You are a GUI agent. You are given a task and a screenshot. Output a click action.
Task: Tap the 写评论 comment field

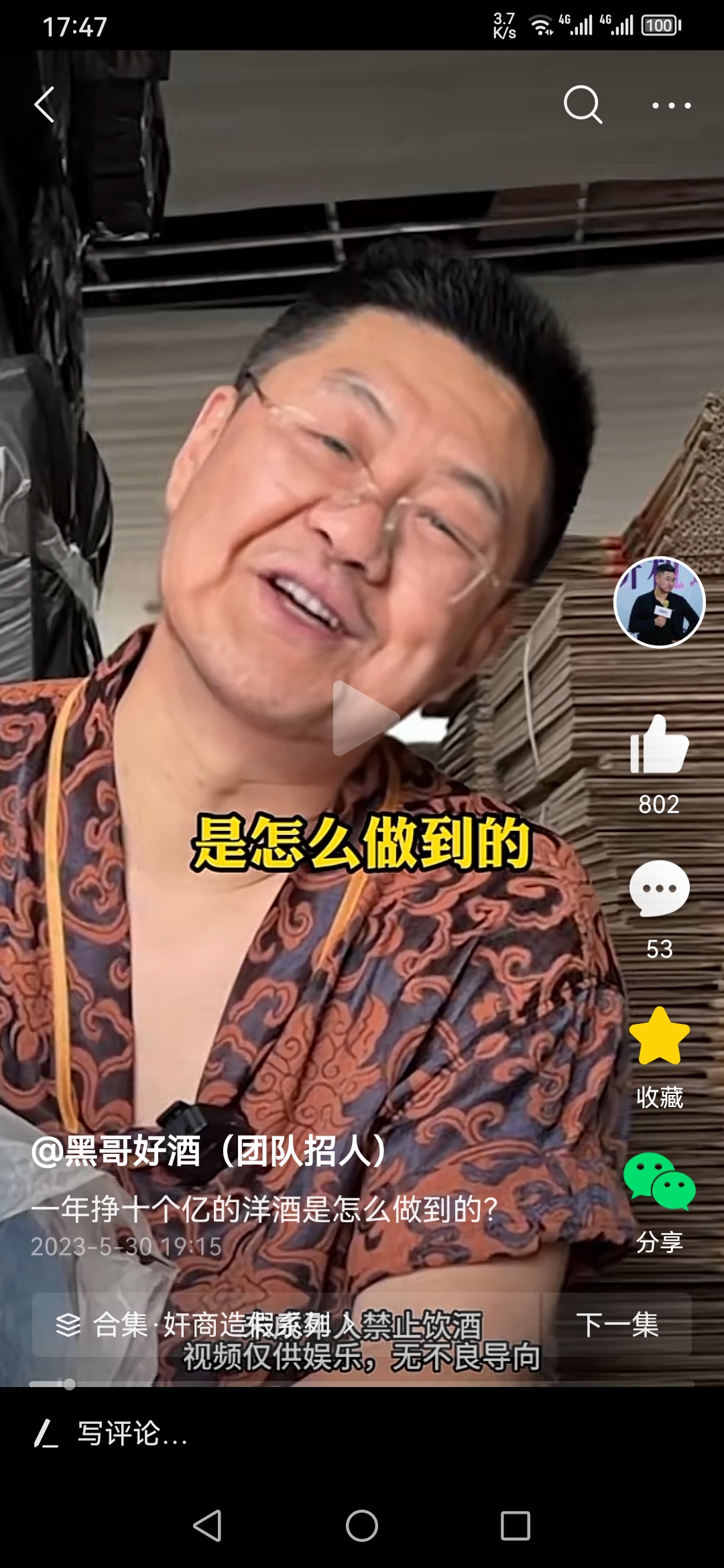click(x=268, y=1434)
